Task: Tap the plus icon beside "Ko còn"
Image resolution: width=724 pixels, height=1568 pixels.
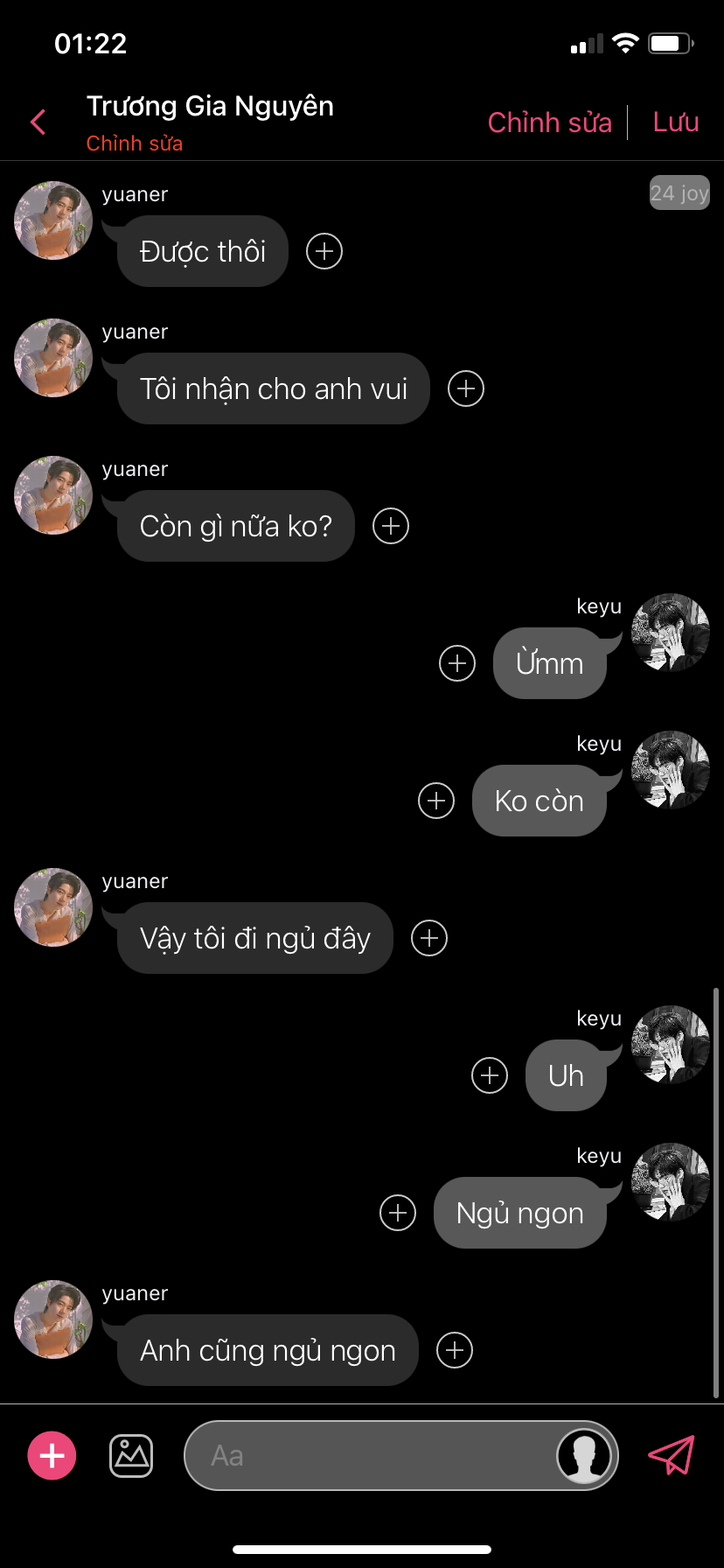Action: (x=436, y=801)
